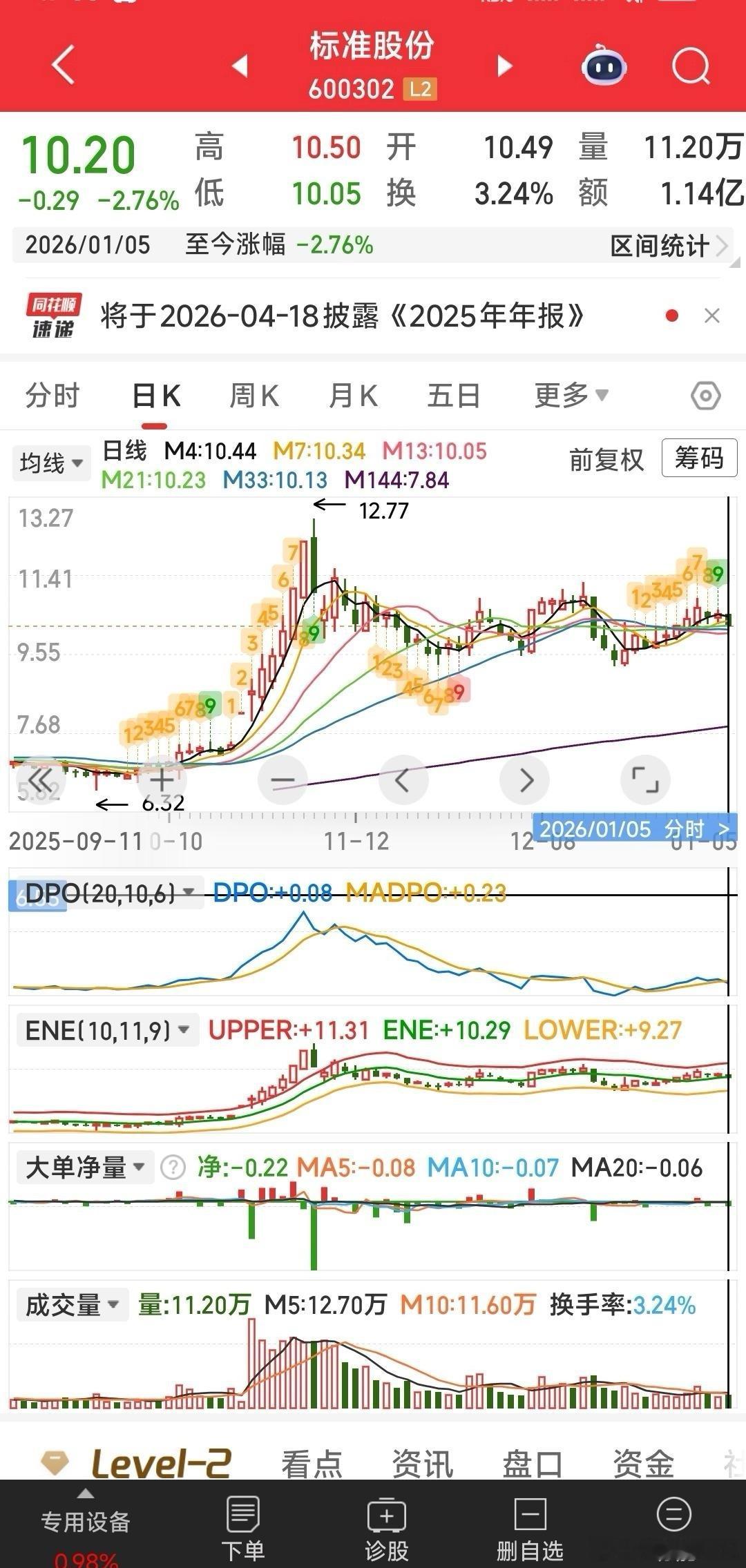Go back using the top-left arrow
Screen dimensions: 746x1568
[62, 64]
